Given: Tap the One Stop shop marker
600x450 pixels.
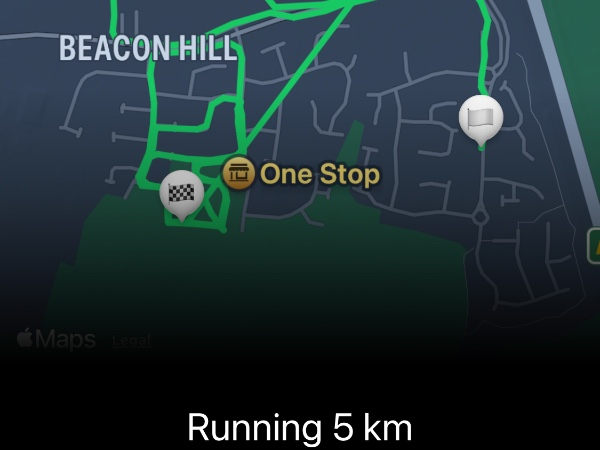Looking at the screenshot, I should tap(238, 174).
